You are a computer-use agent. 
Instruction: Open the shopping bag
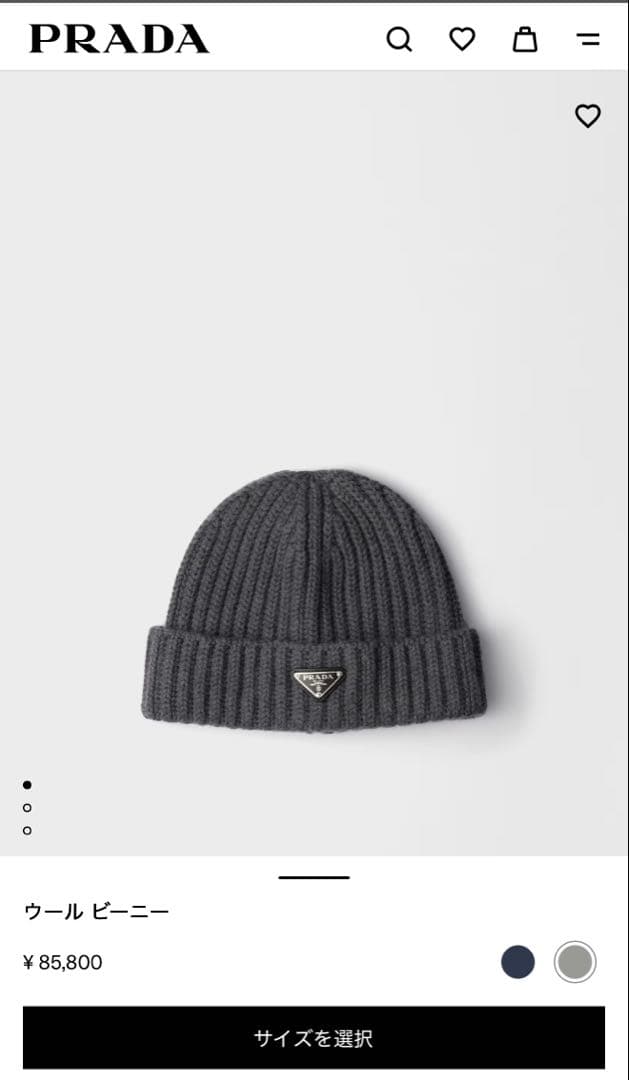pos(525,40)
